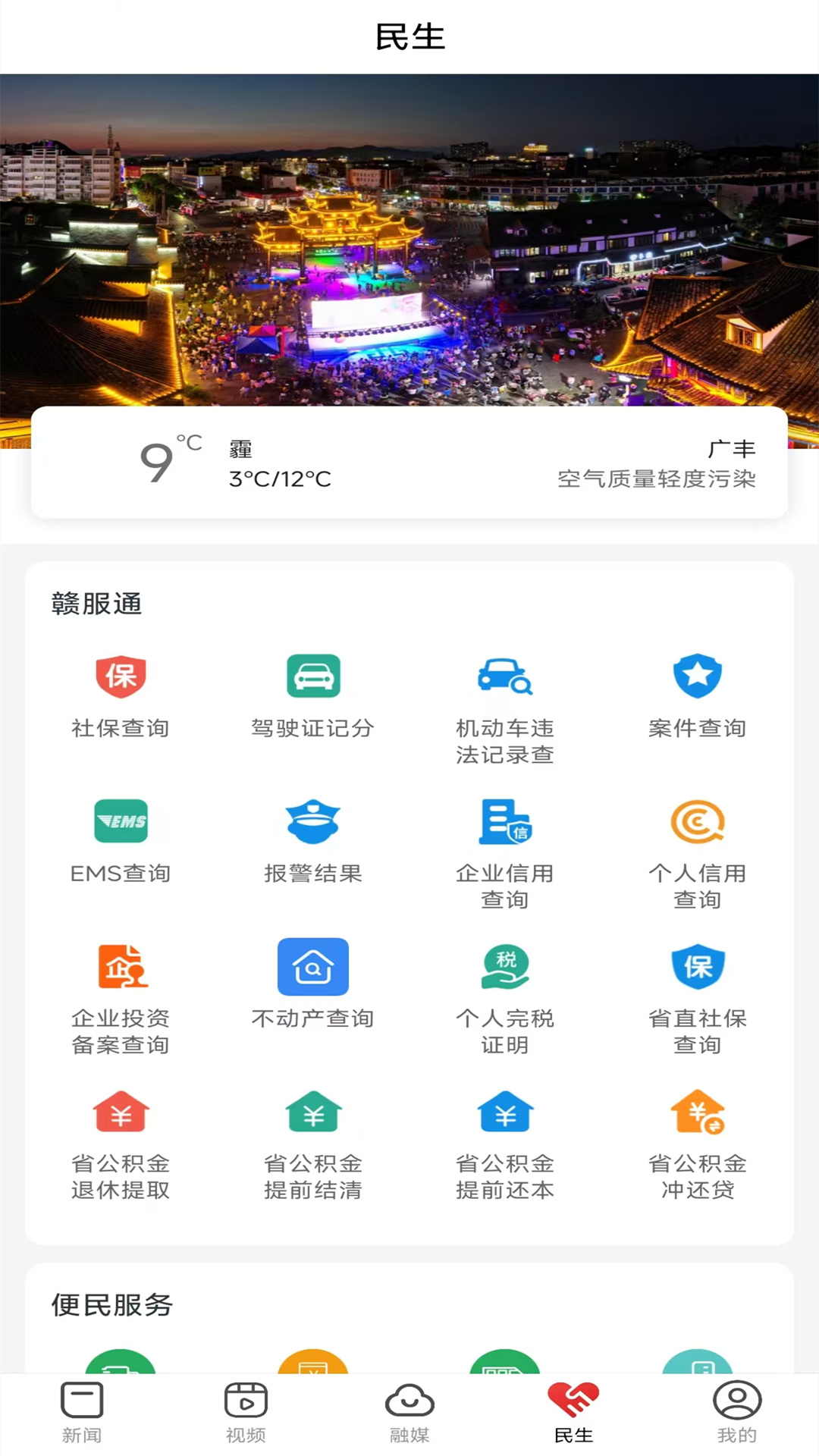Open 社保查询 service
Image resolution: width=819 pixels, height=1456 pixels.
pos(121,677)
